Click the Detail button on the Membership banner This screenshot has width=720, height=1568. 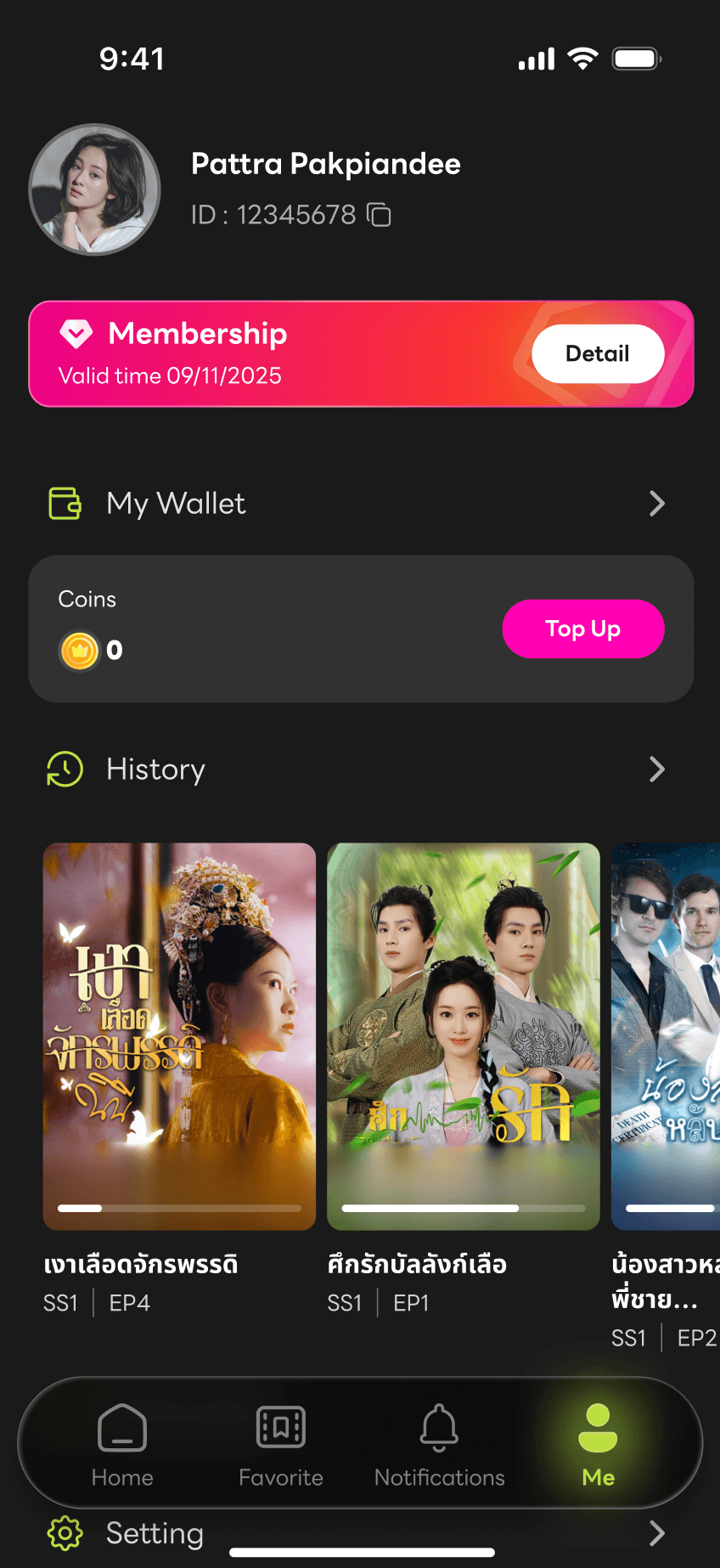pos(598,353)
